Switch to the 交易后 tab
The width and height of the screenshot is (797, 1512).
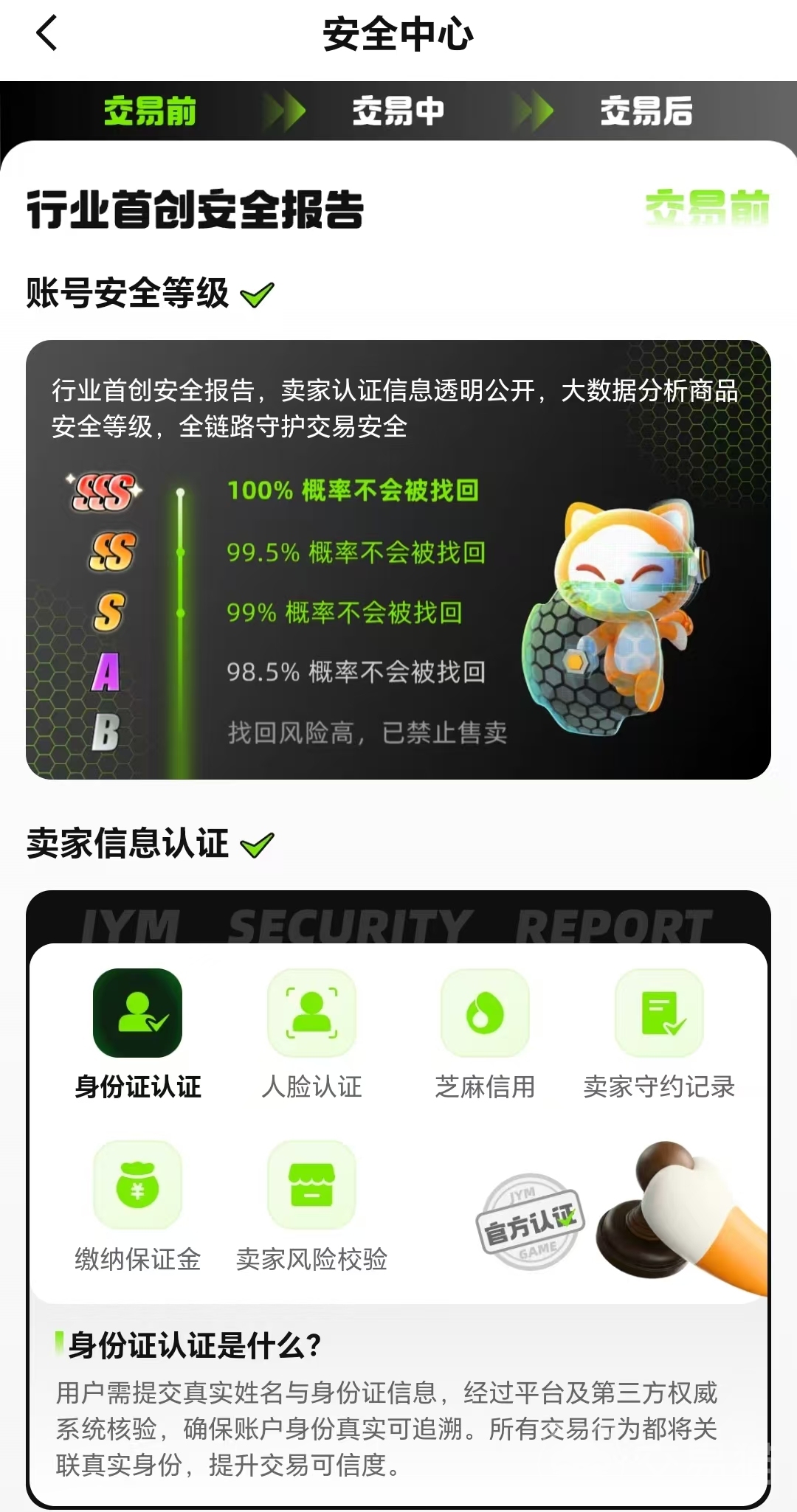point(646,111)
